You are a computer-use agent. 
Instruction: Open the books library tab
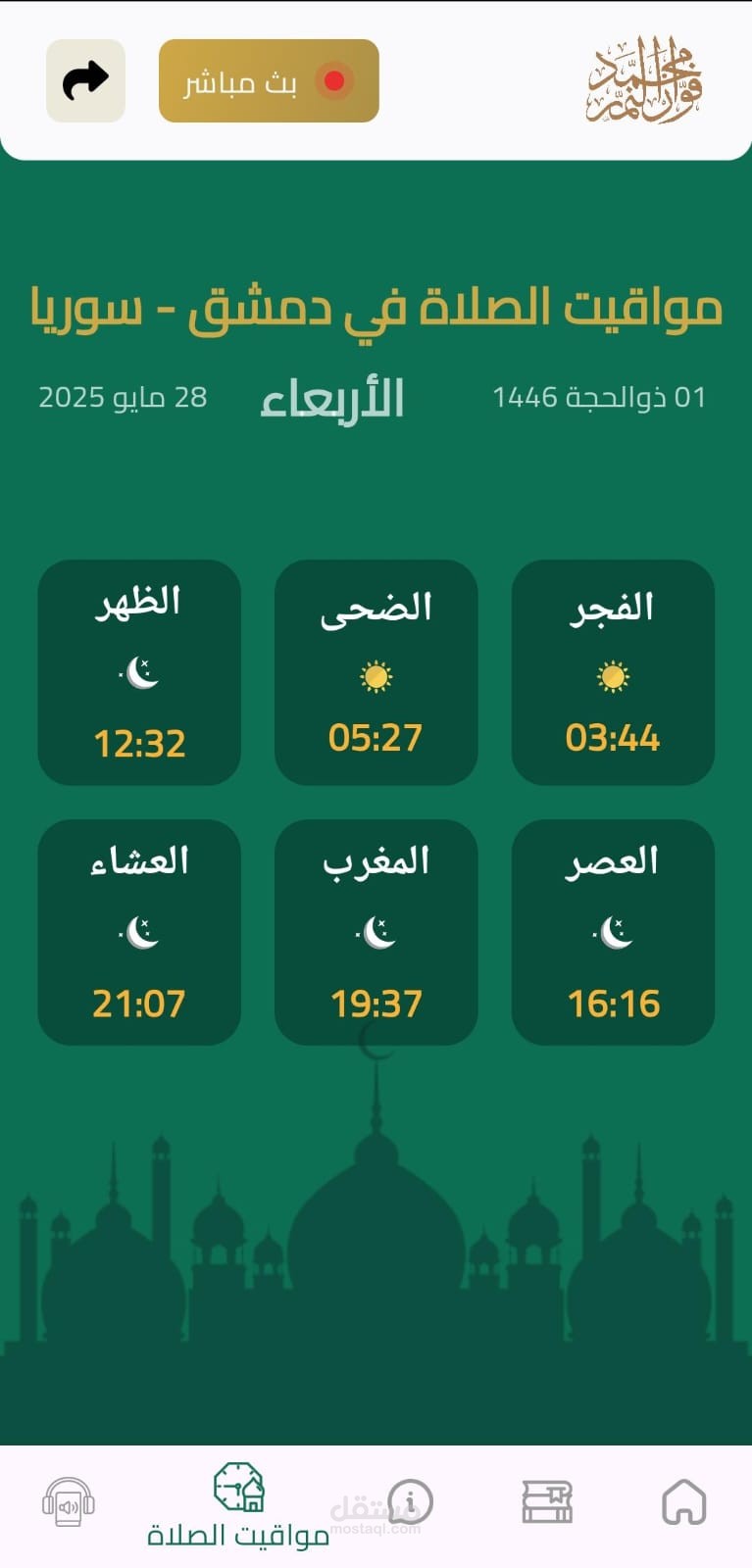[547, 1501]
